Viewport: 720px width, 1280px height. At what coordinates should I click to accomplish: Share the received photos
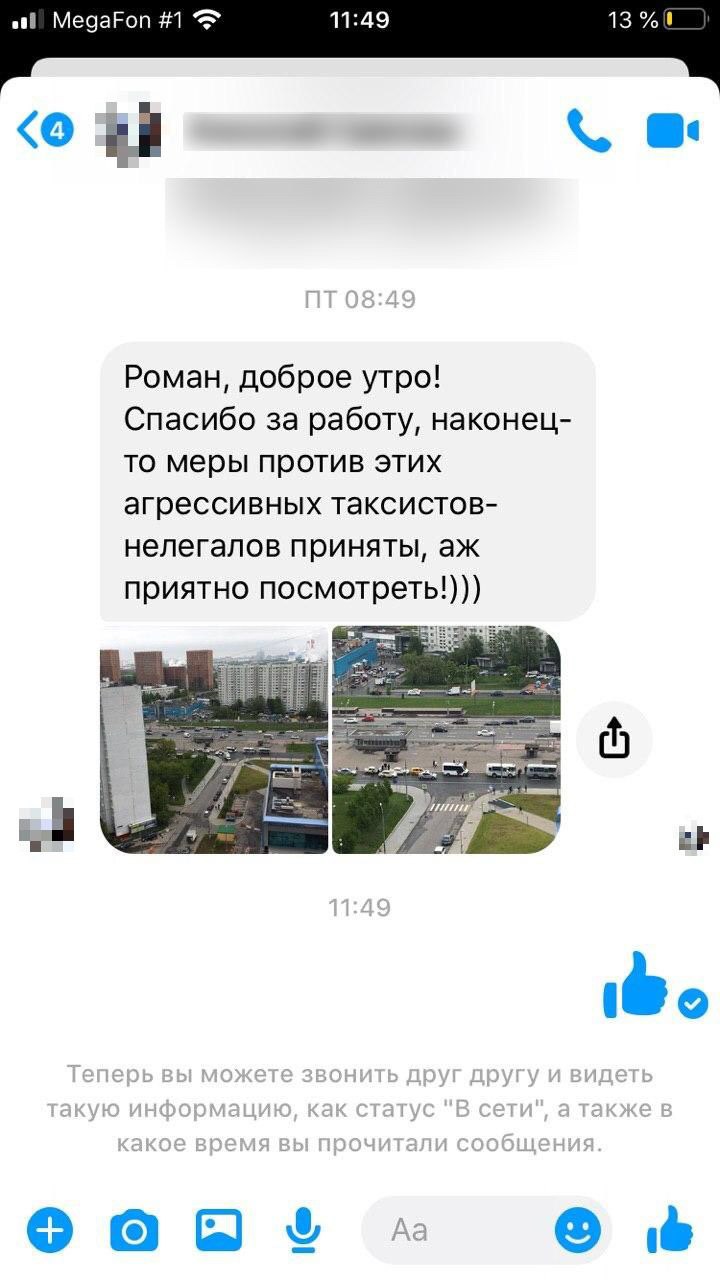[x=614, y=740]
